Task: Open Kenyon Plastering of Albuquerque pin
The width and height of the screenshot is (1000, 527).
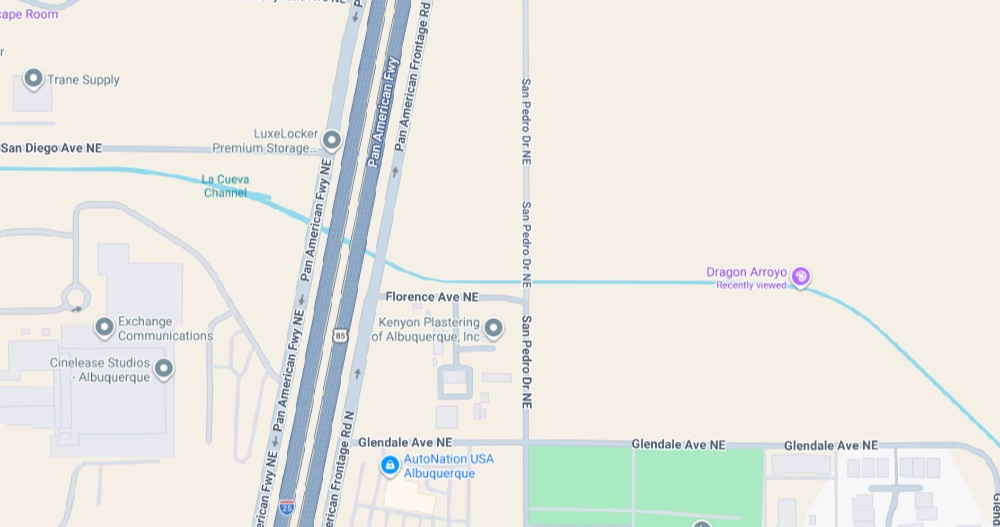Action: [x=493, y=327]
